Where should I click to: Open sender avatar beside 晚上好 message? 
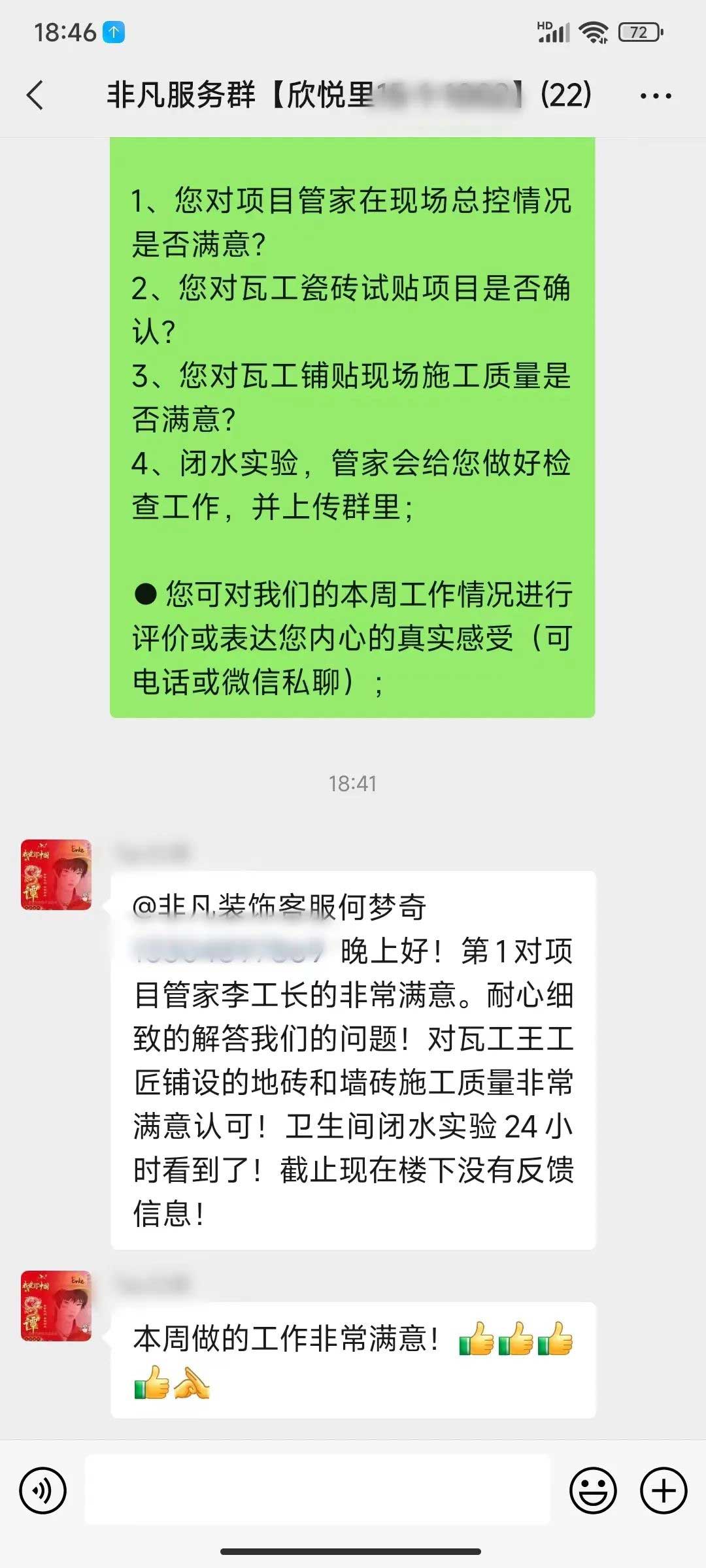(56, 875)
